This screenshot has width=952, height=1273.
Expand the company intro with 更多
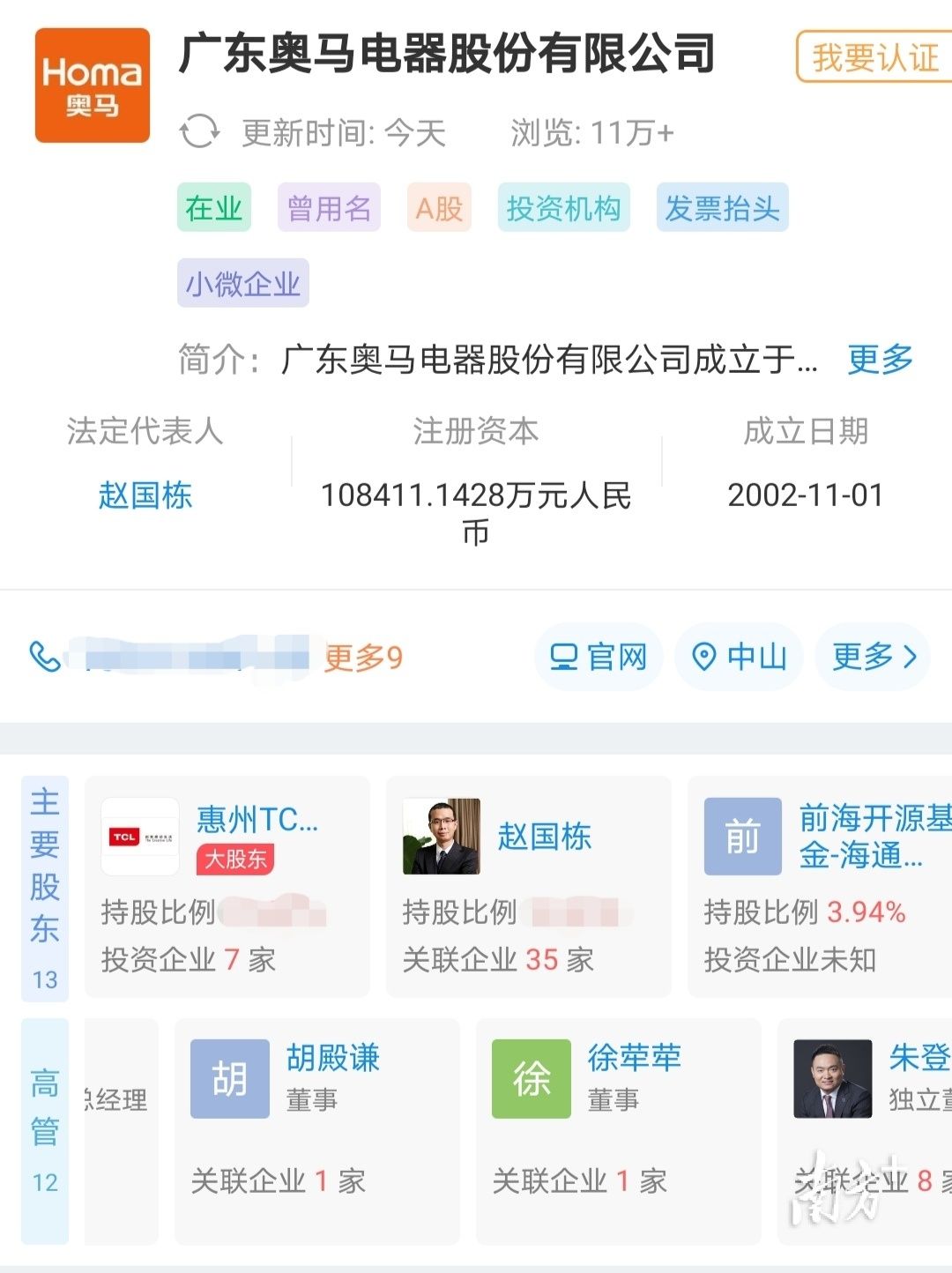pos(880,359)
